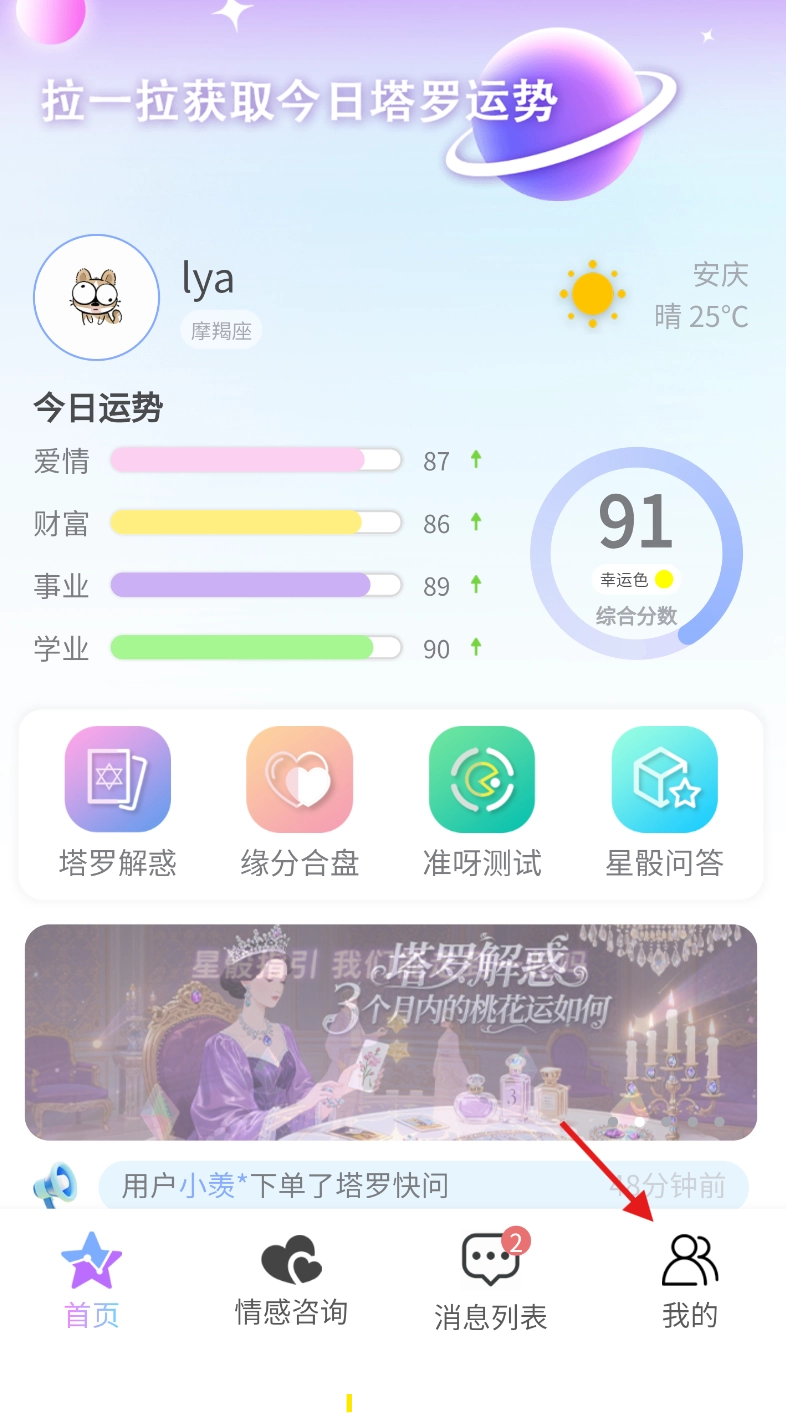Open the 消息列表 messages tab
Image resolution: width=786 pixels, height=1413 pixels.
[490, 1280]
